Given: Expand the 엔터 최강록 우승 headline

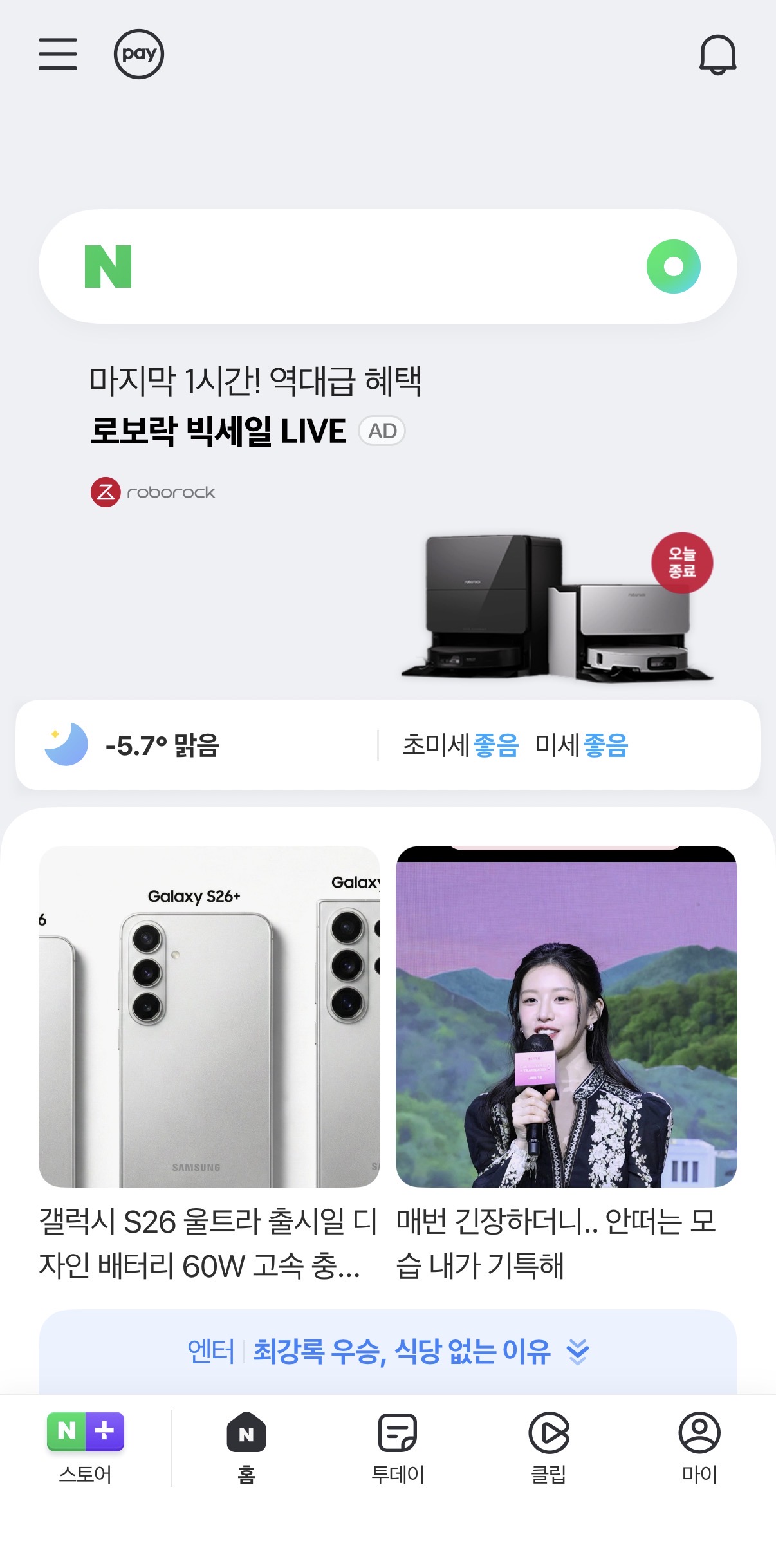Looking at the screenshot, I should click(387, 1352).
